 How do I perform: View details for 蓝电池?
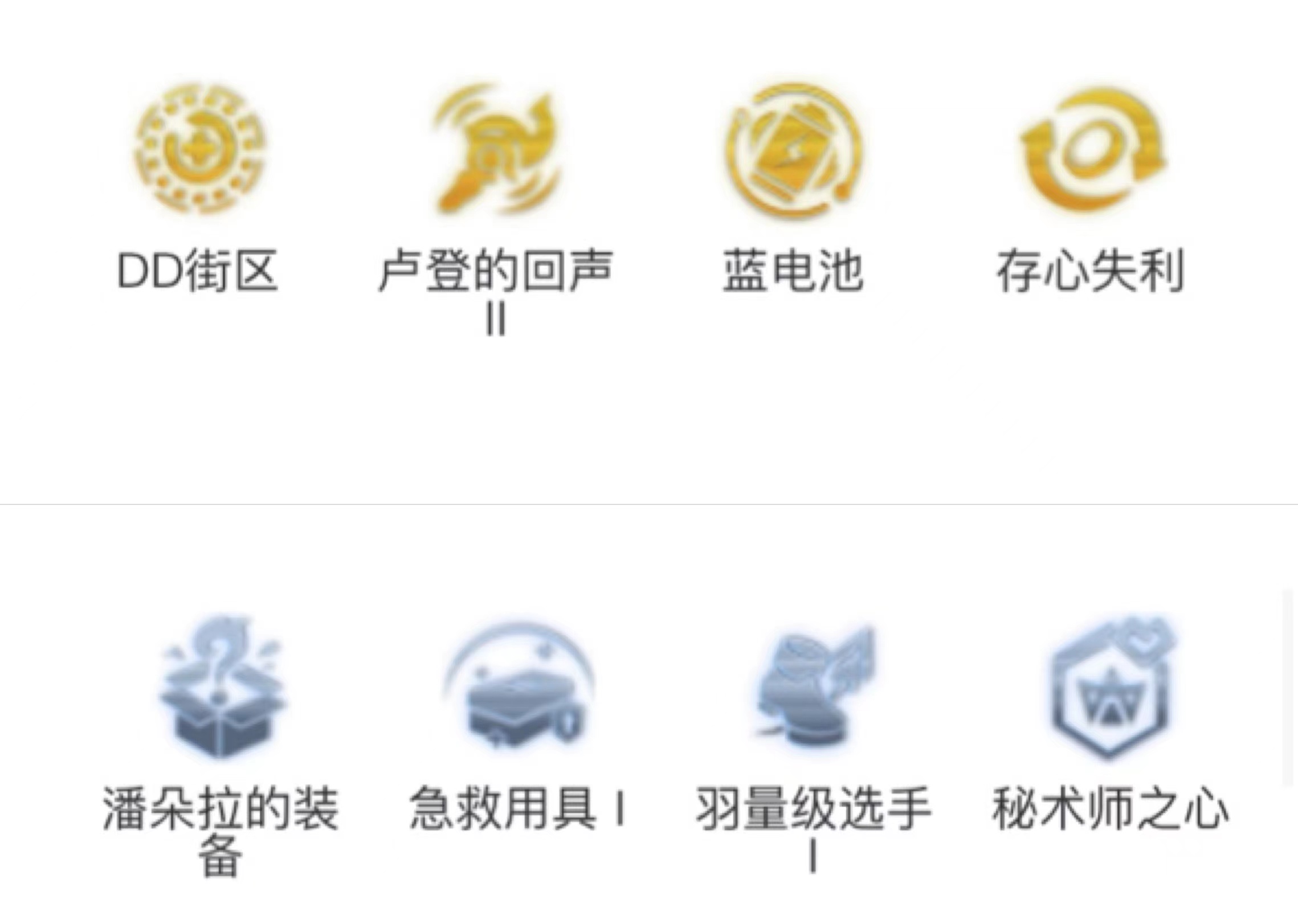[792, 149]
